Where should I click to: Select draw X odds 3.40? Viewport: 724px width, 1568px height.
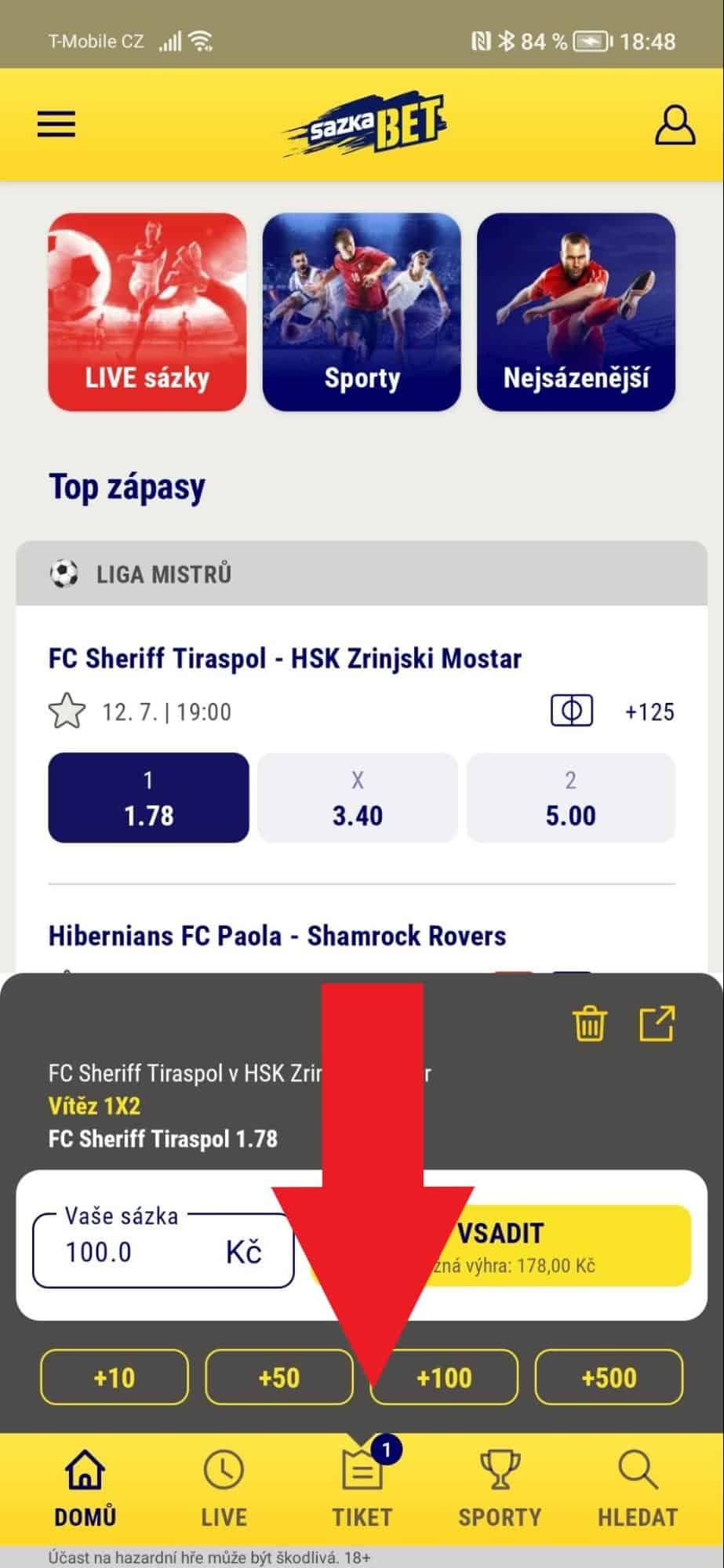[358, 798]
